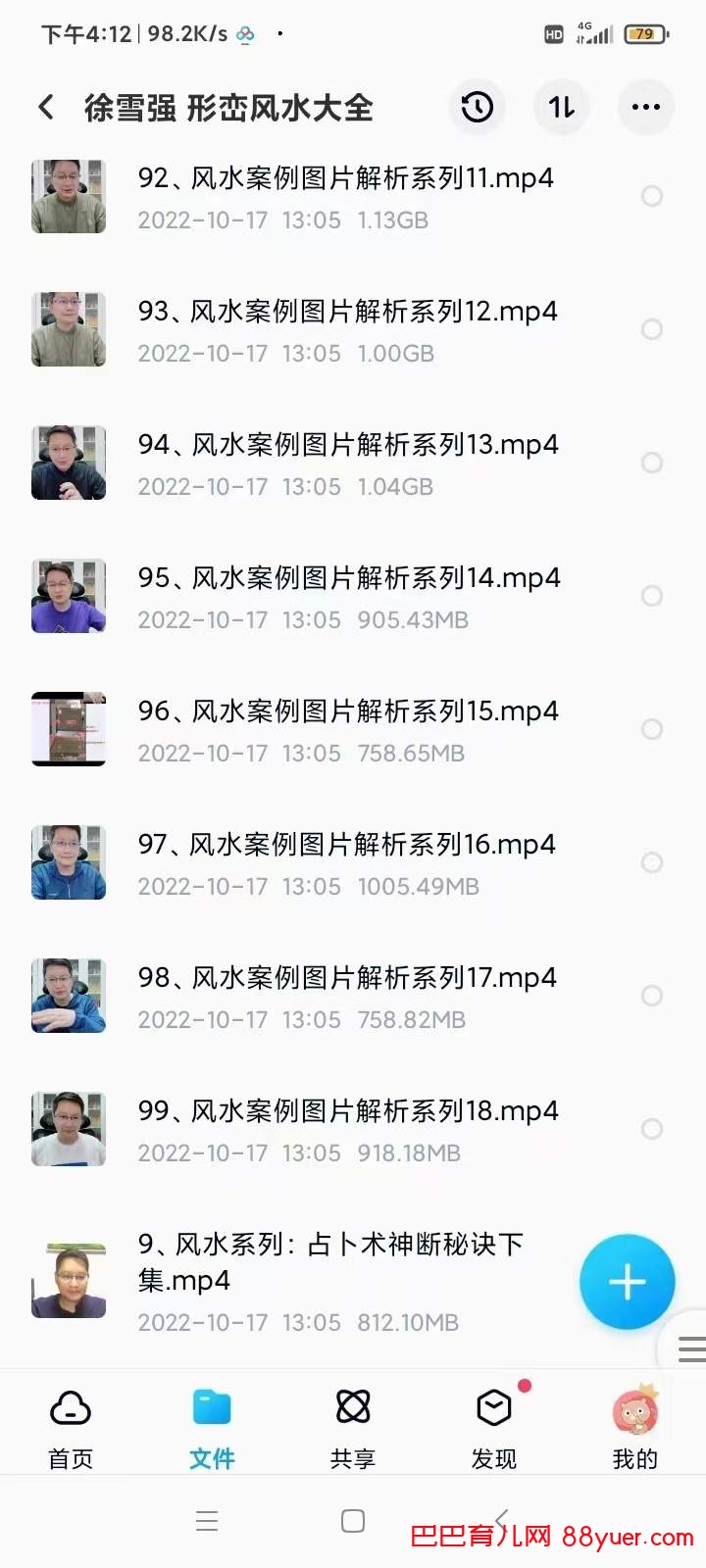Open the recent history clock icon

478,107
